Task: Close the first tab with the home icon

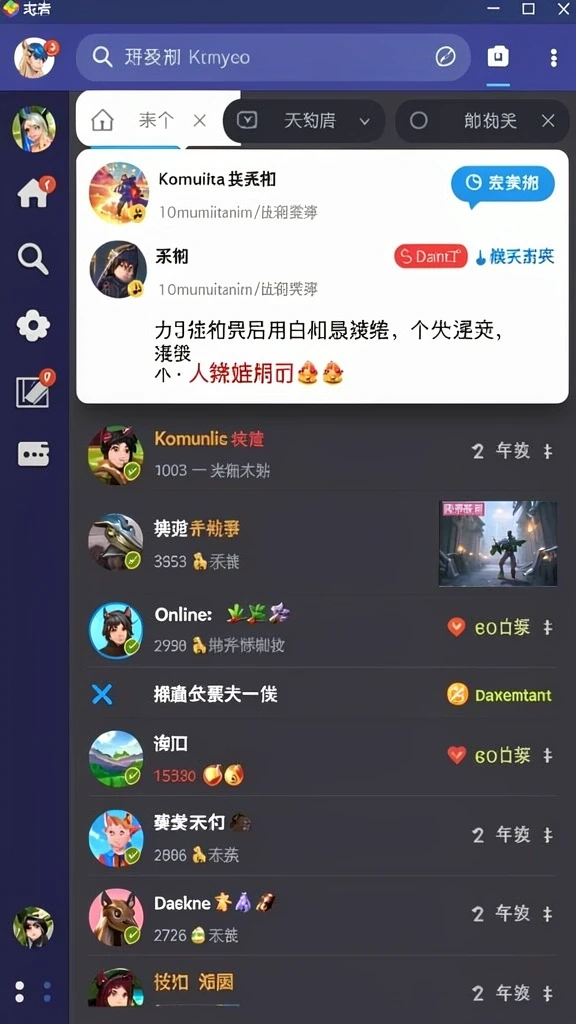Action: (200, 120)
